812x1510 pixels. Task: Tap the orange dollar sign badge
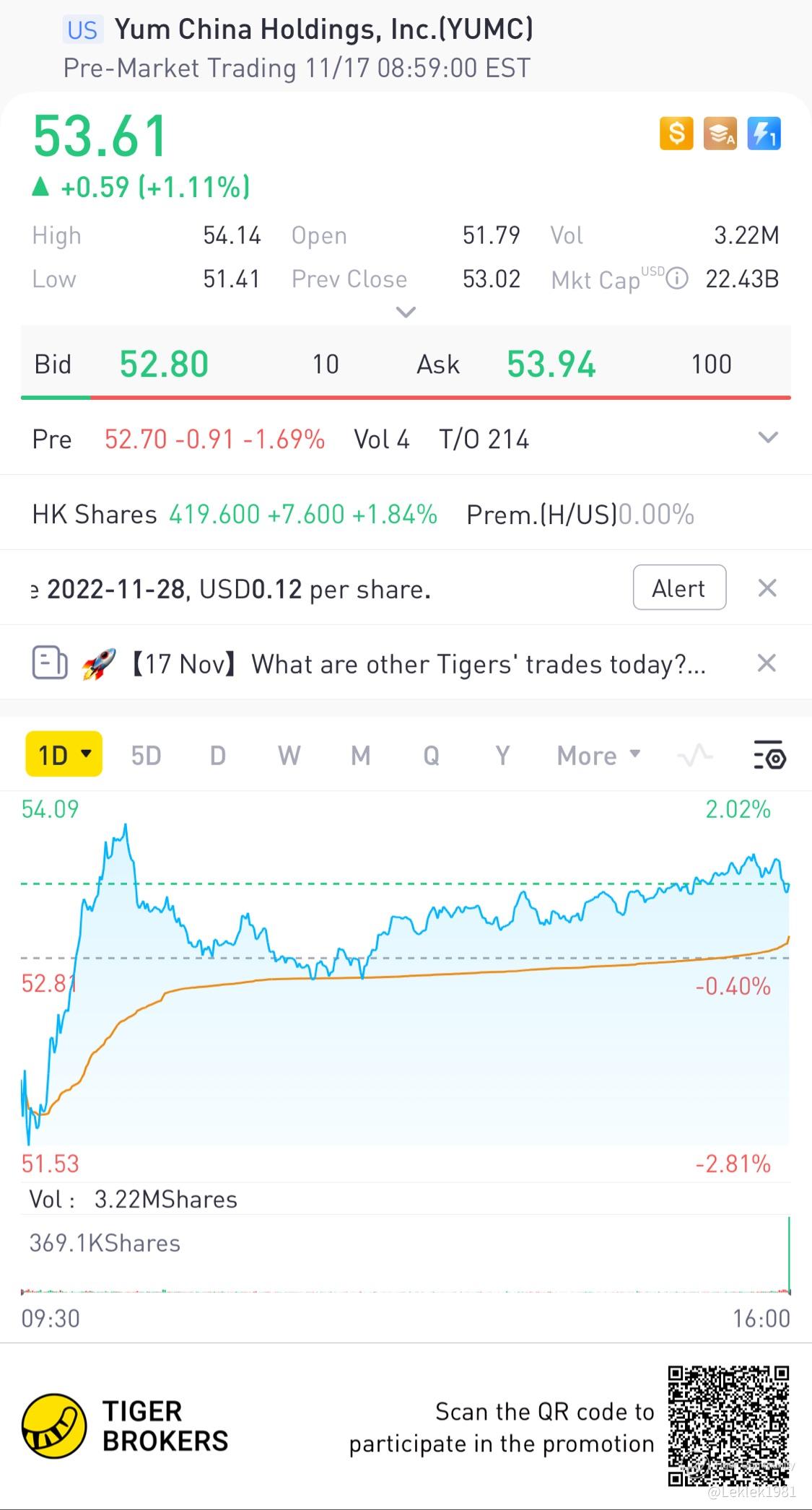tap(676, 134)
